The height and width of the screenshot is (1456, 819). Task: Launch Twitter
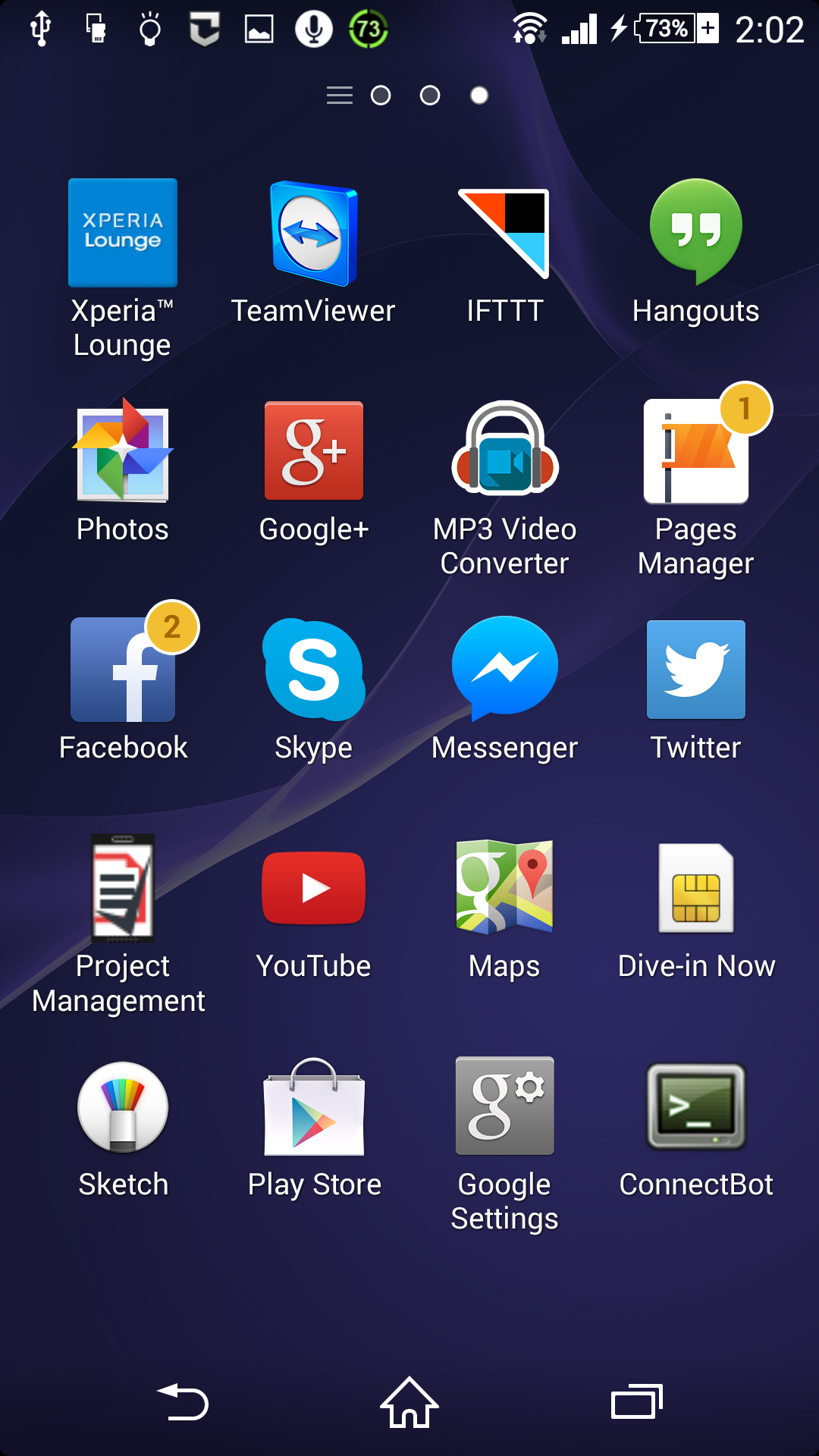[695, 670]
